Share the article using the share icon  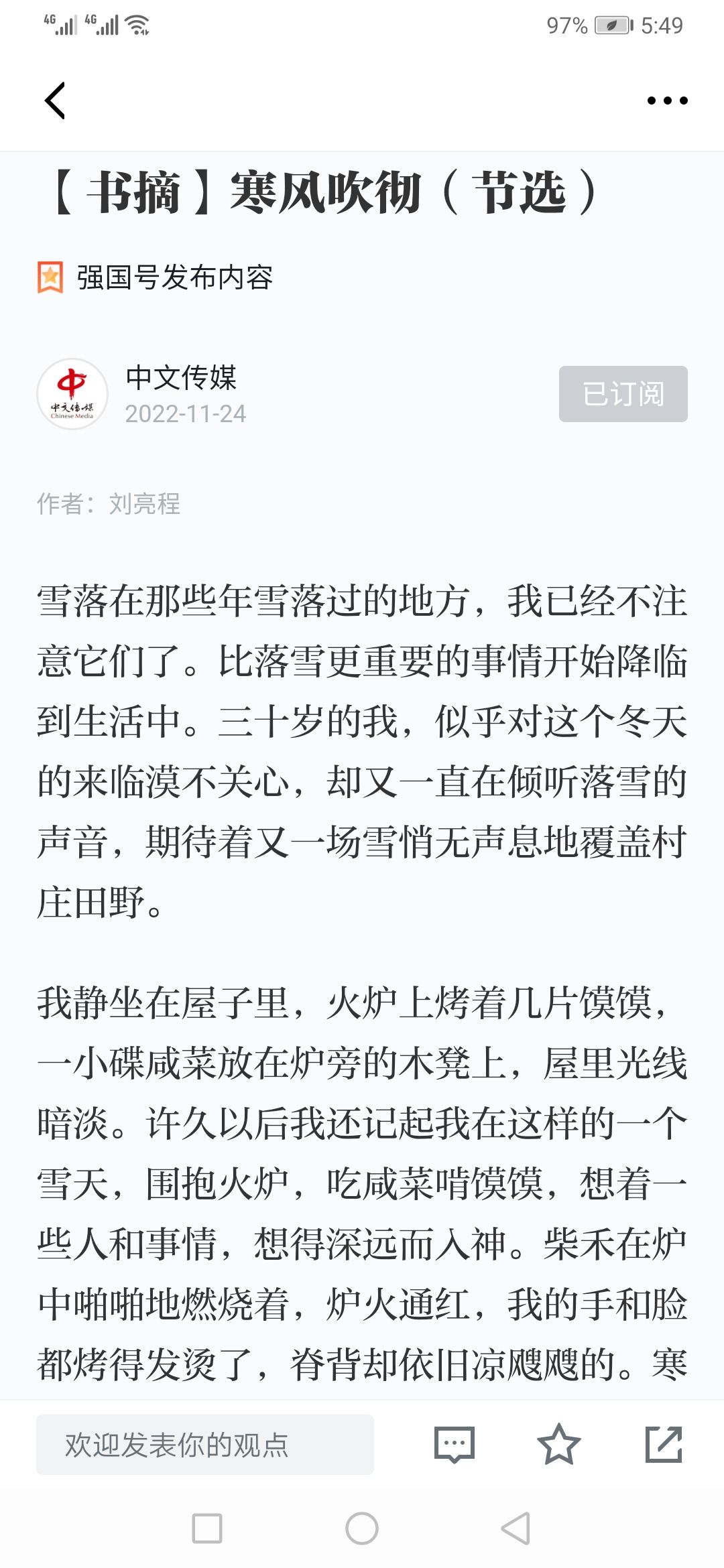(664, 1444)
